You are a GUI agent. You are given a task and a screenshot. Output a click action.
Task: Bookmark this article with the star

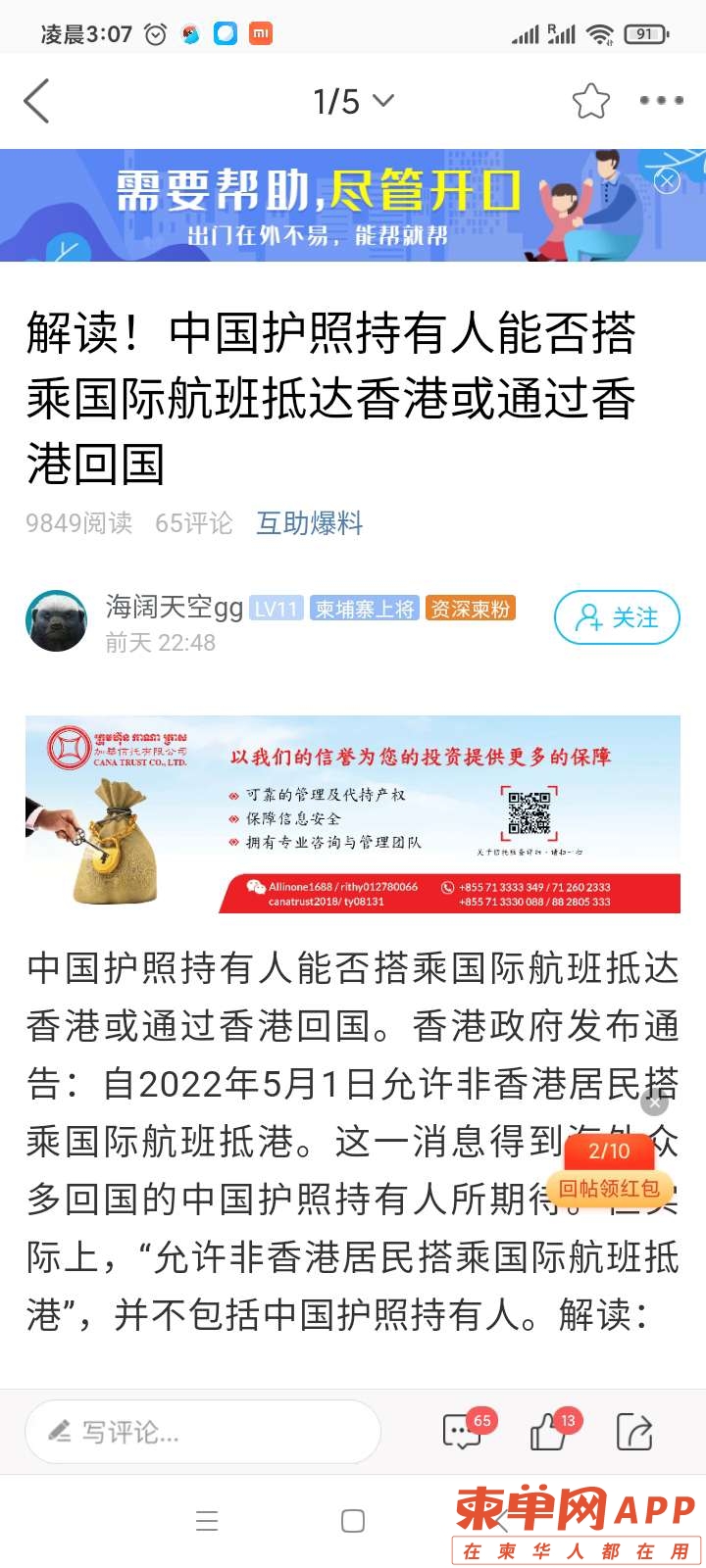pyautogui.click(x=590, y=101)
